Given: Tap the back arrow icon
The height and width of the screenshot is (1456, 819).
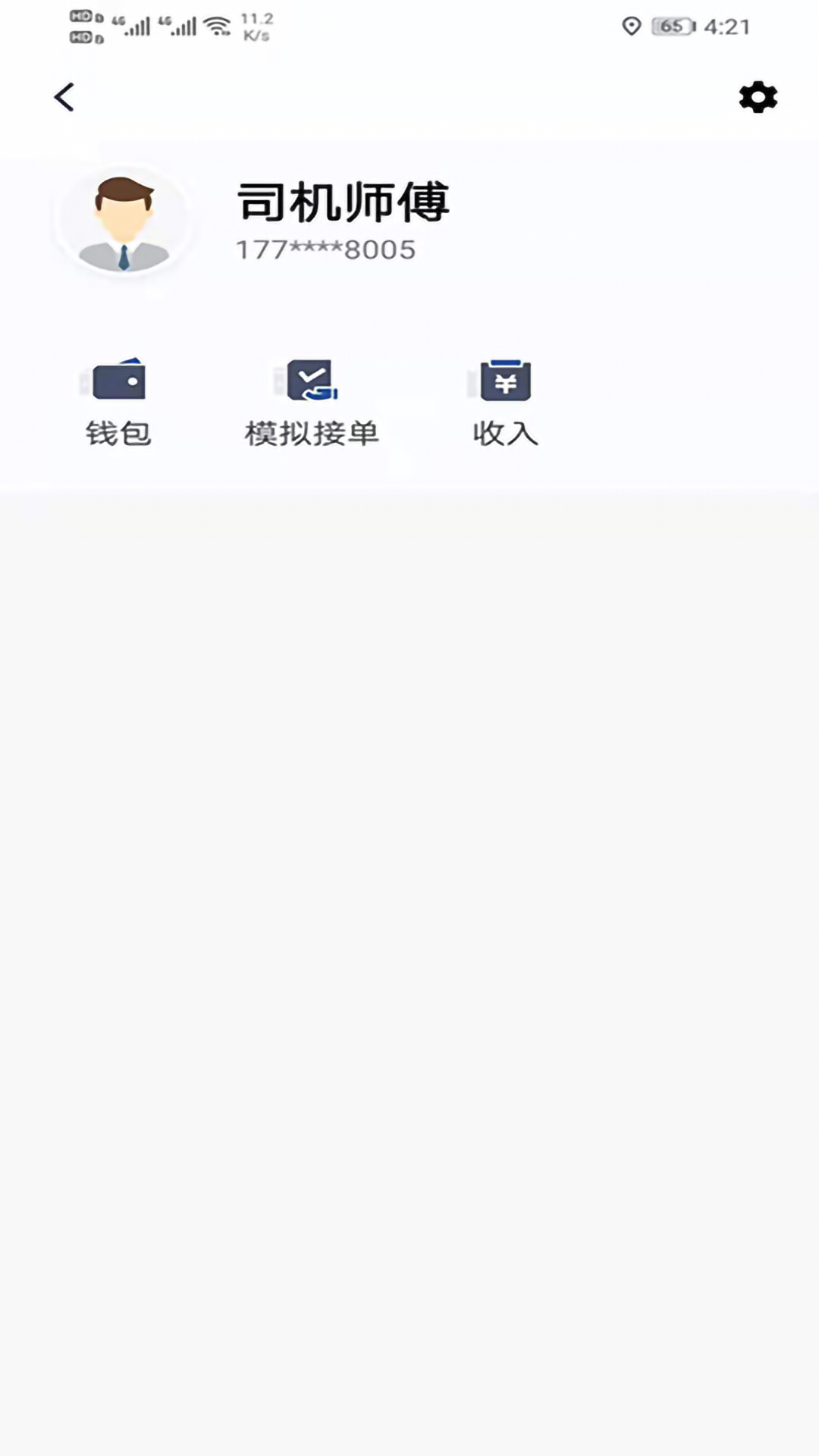Looking at the screenshot, I should [x=64, y=96].
